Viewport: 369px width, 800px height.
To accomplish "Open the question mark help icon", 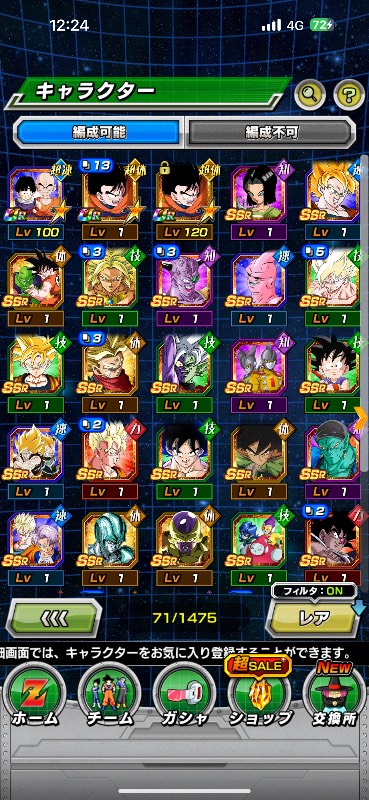I will 349,95.
